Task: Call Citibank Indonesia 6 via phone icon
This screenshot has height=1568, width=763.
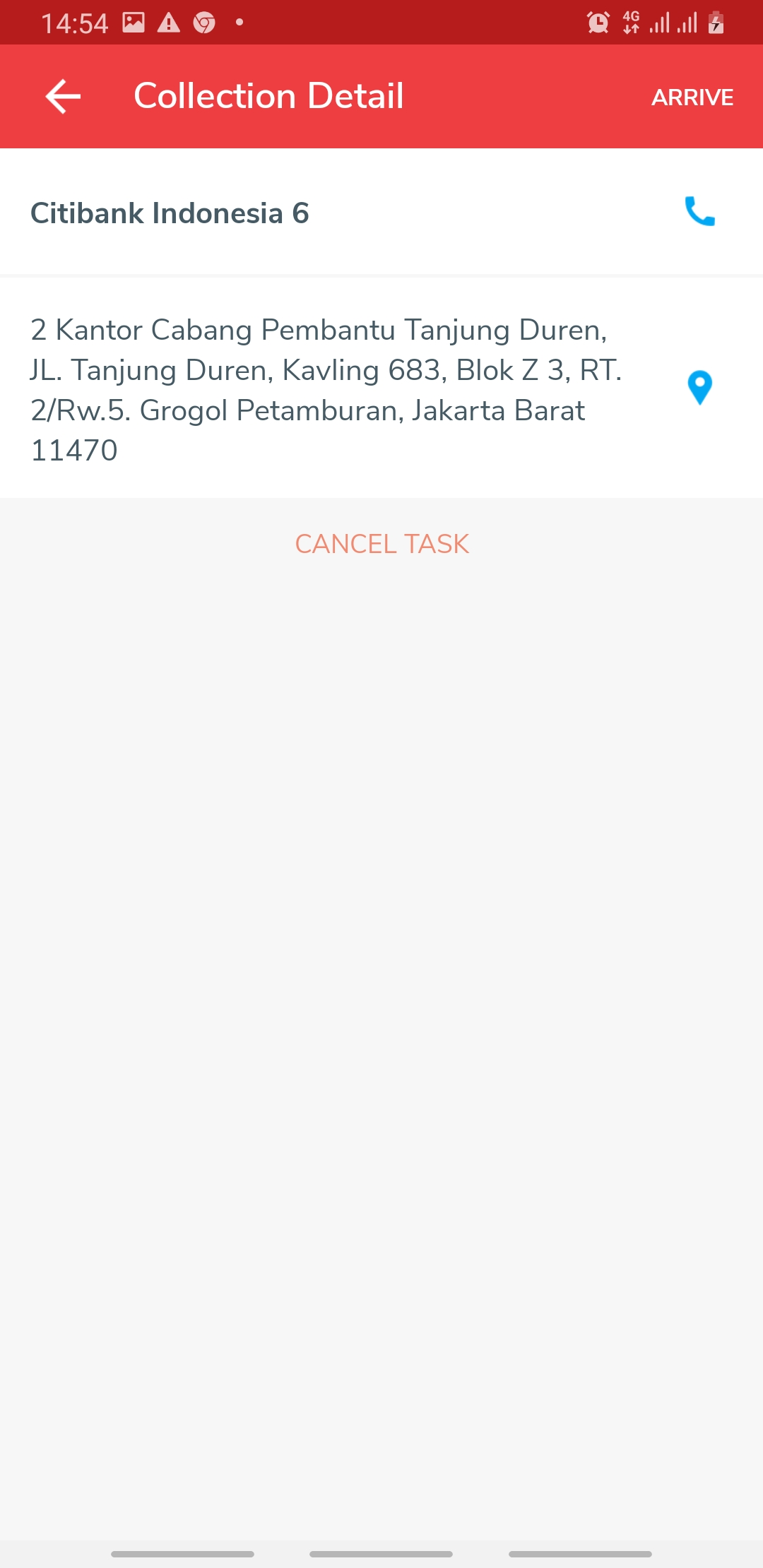Action: pos(699,212)
